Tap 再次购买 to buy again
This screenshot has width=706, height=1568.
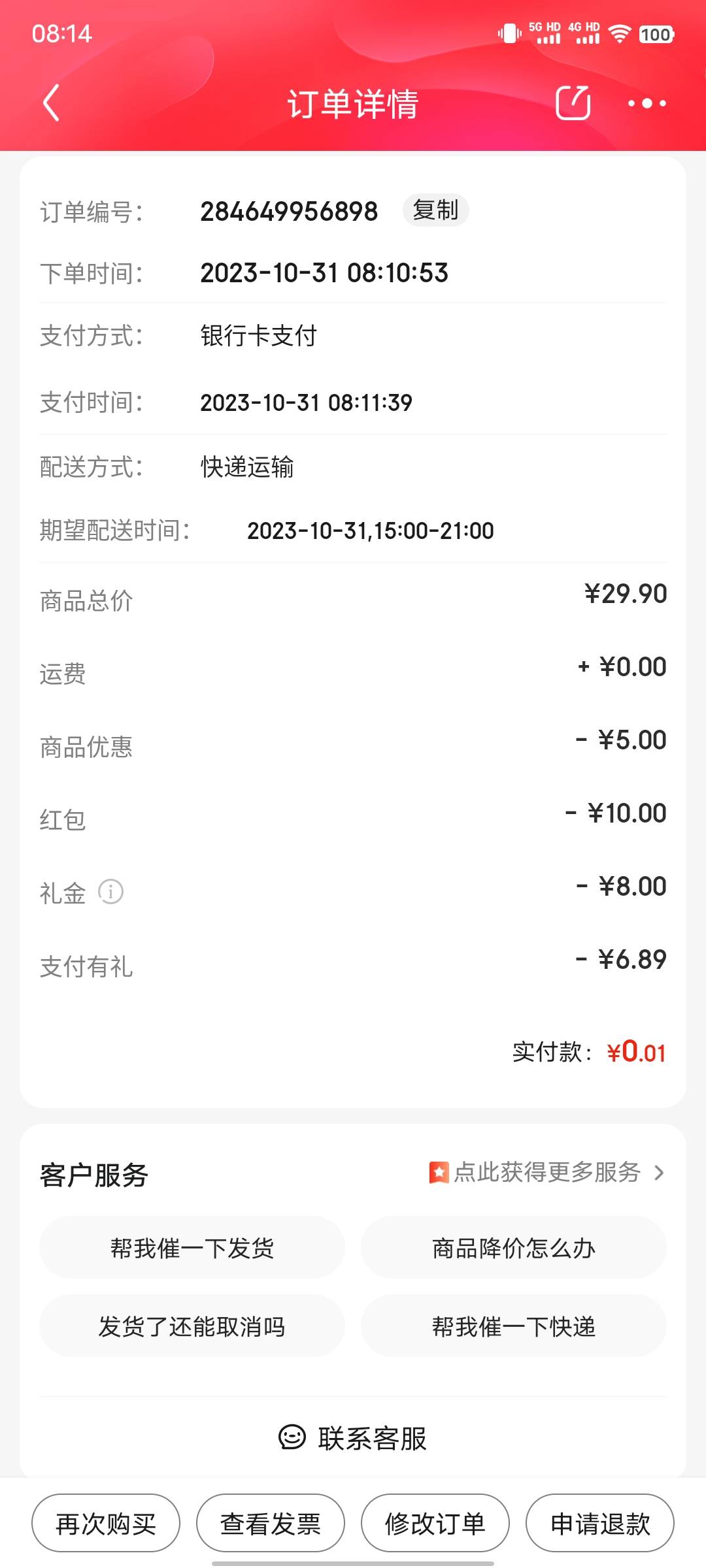[x=106, y=1524]
